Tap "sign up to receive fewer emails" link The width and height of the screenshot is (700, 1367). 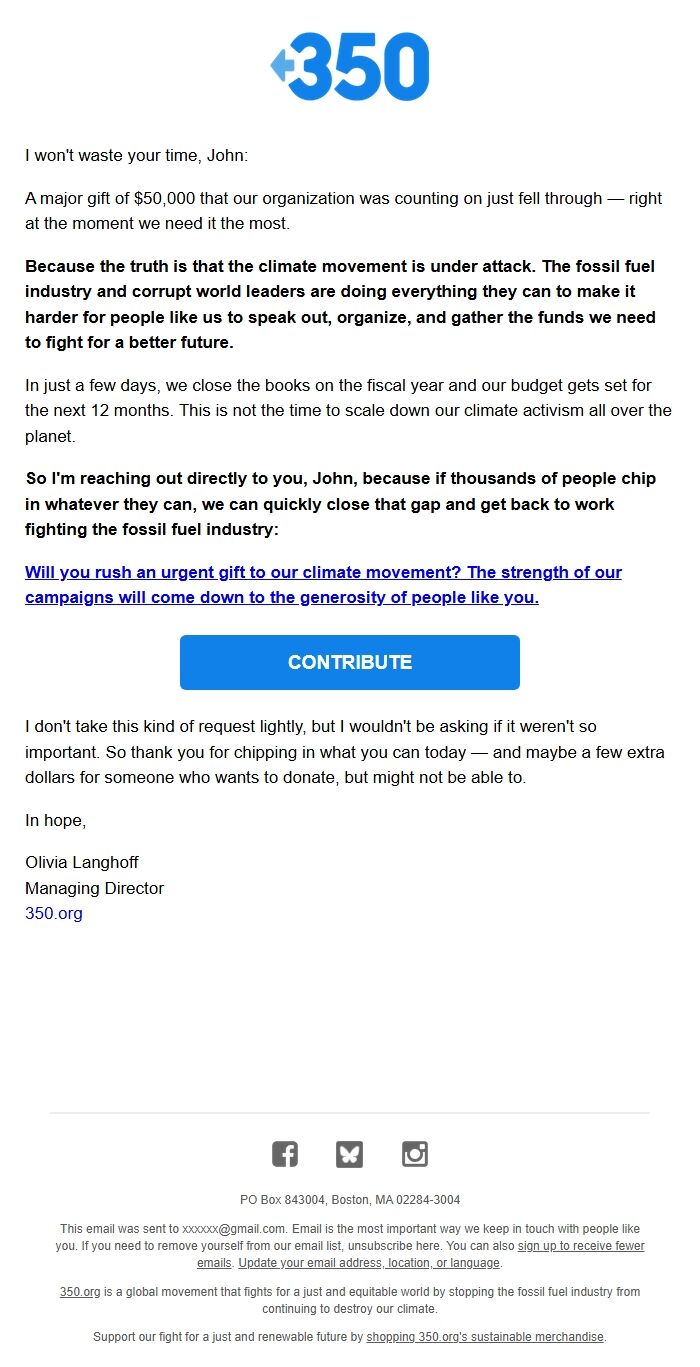580,1246
